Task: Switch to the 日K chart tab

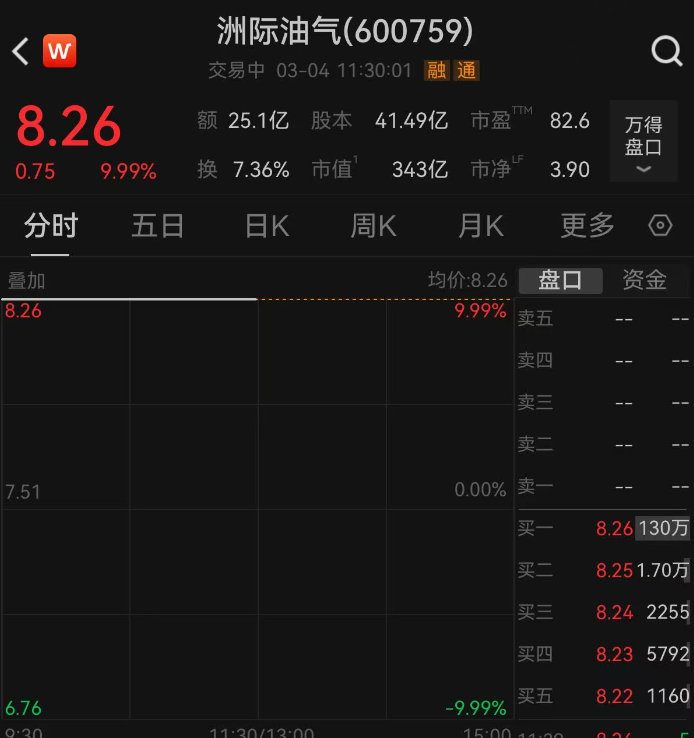Action: (x=267, y=226)
